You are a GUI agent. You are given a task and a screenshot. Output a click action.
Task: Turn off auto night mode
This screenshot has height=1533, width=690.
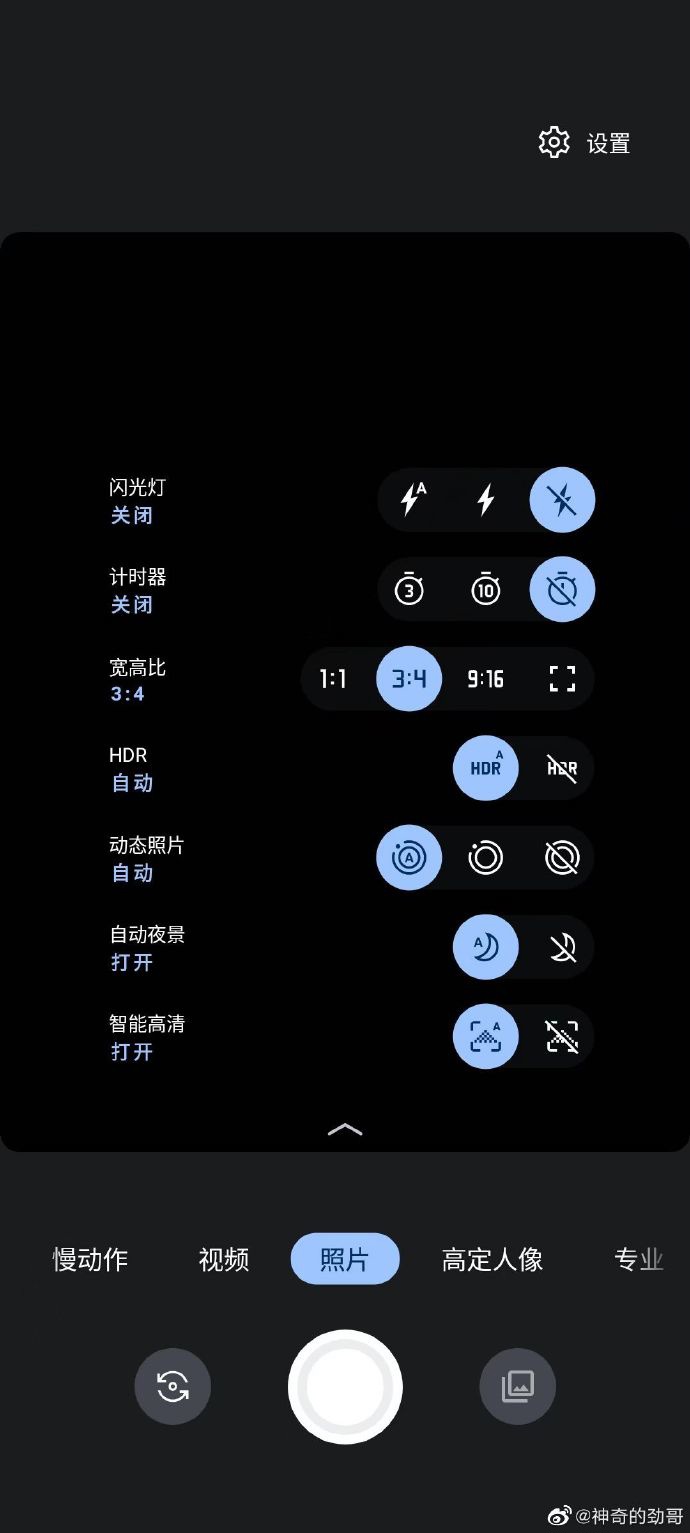(562, 947)
